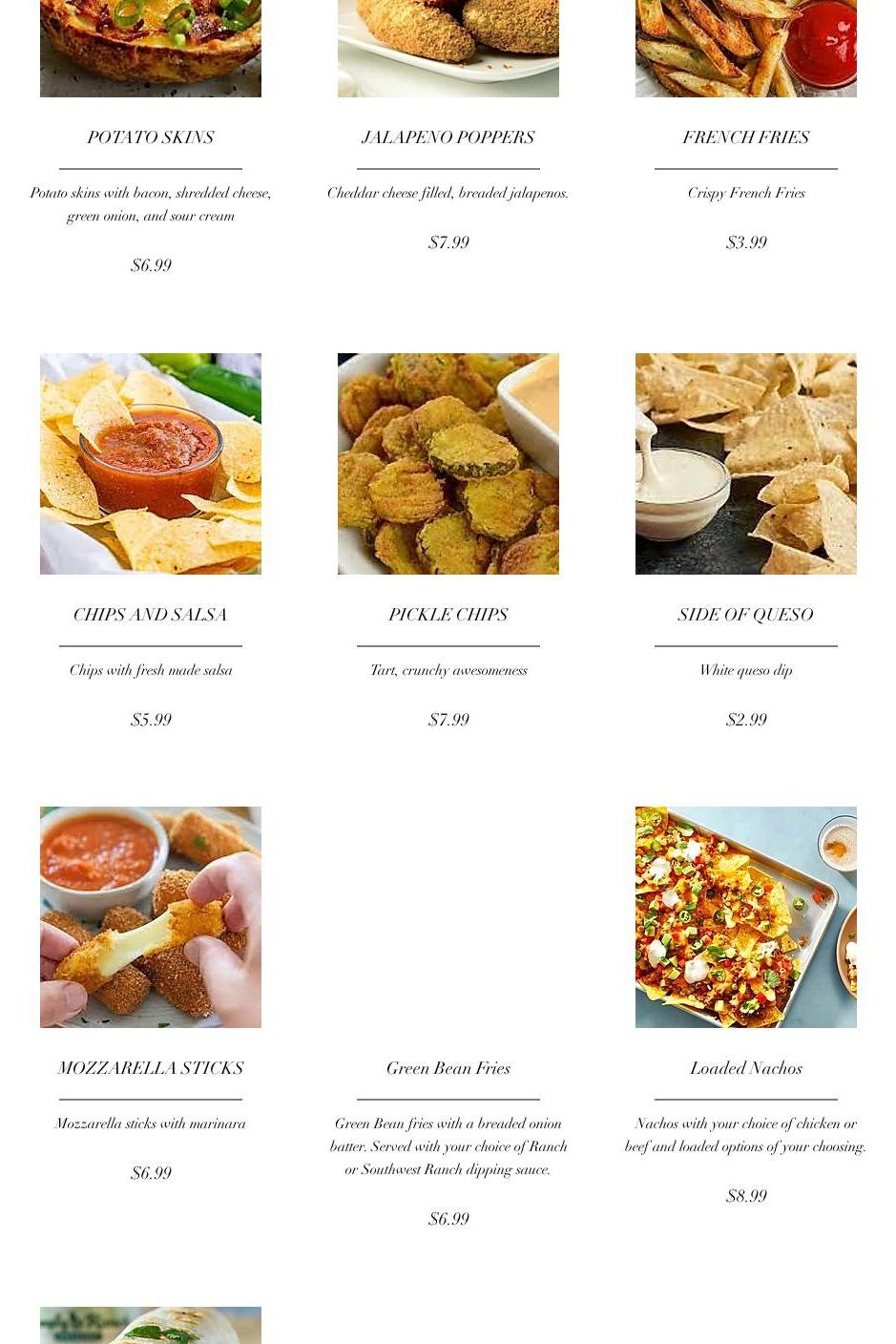Open the Mozzarella Sticks item image
Viewport: 896px width, 1344px height.
tap(151, 917)
